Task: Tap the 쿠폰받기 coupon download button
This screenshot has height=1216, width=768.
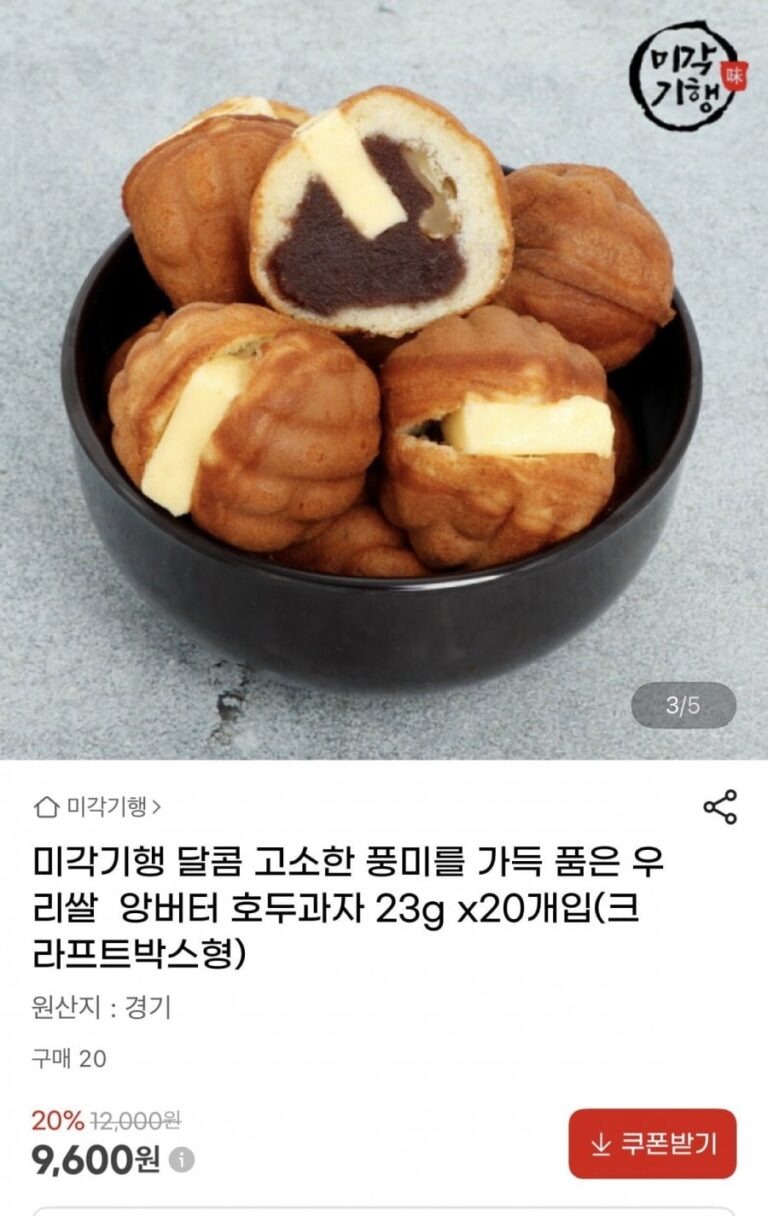Action: (x=652, y=1144)
